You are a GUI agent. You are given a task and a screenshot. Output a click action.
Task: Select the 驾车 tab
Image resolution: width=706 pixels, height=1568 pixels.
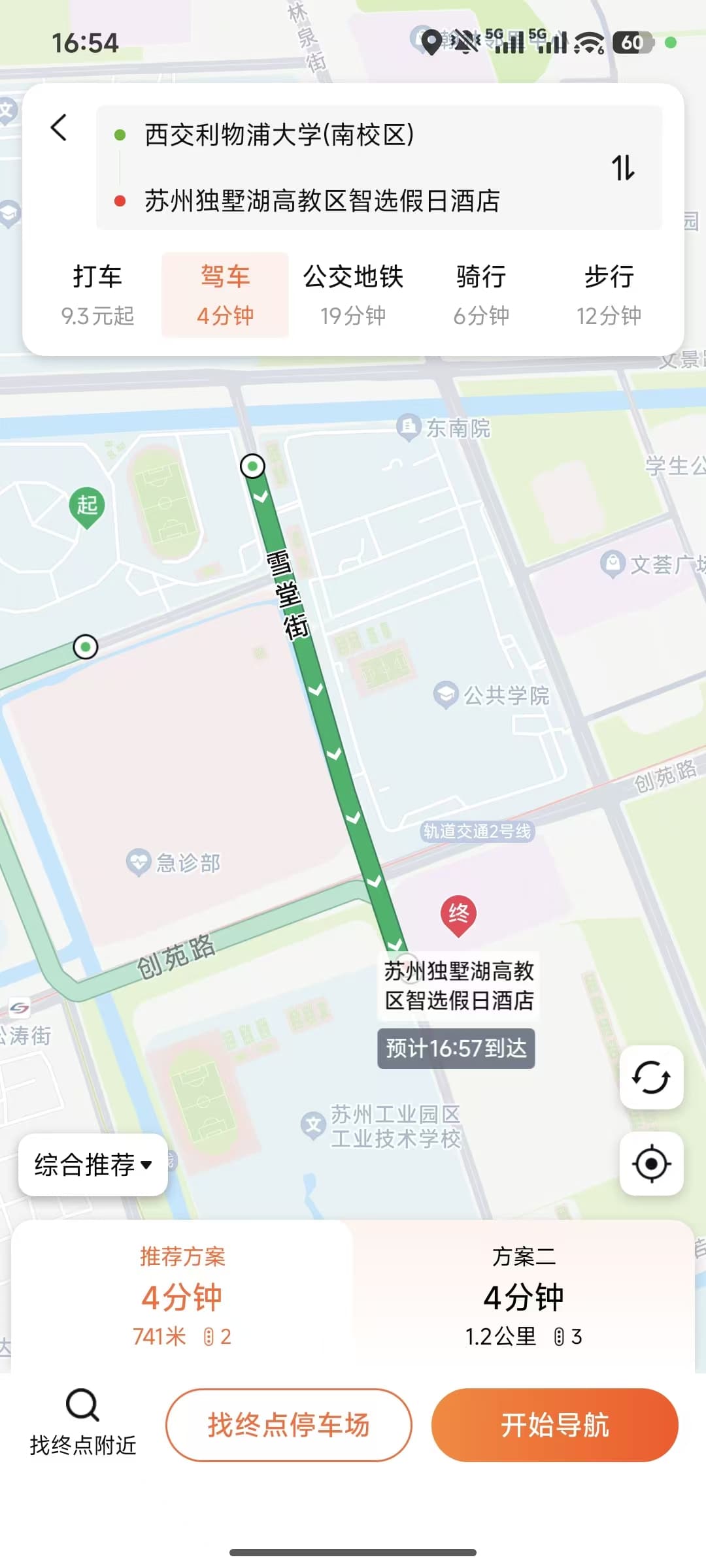(x=225, y=295)
